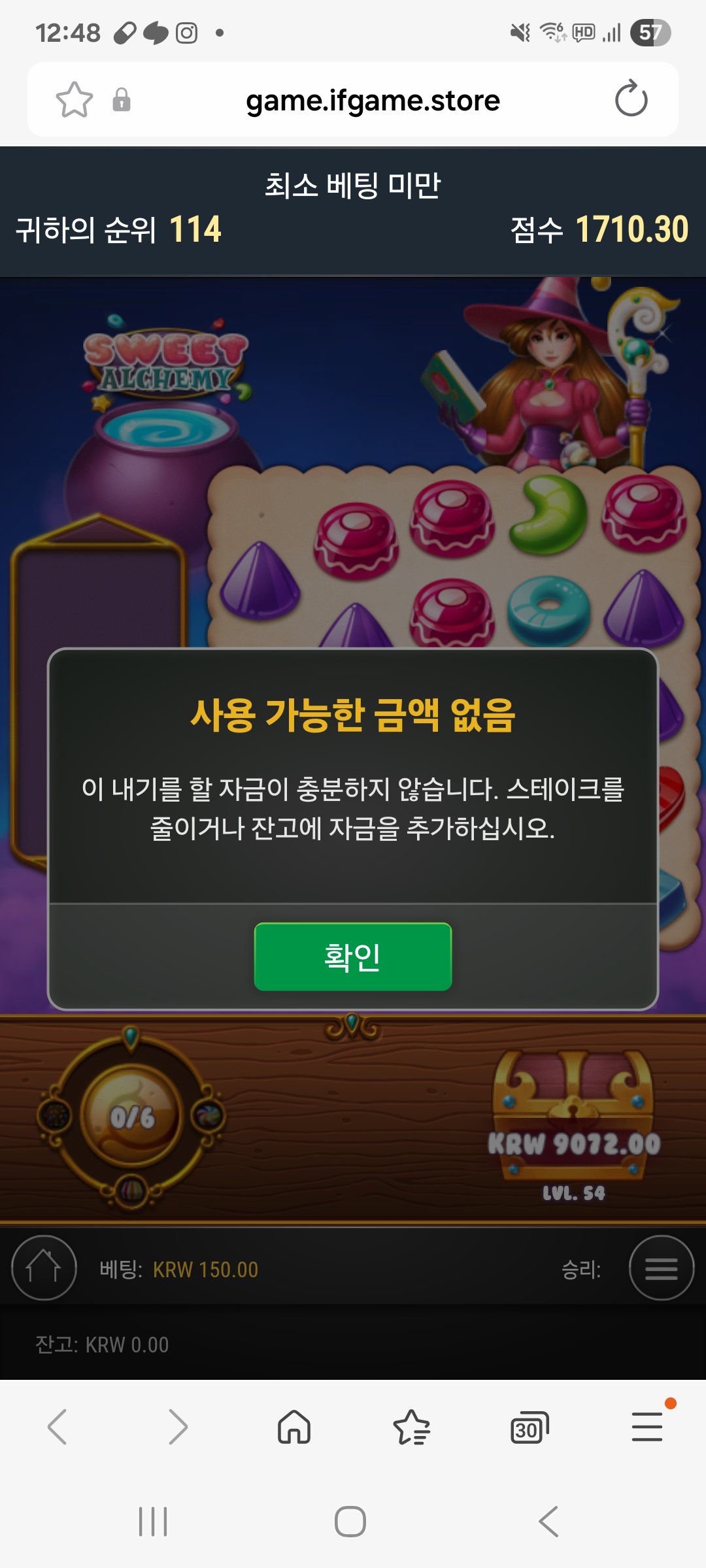Open the game hamburger menu
This screenshot has height=1568, width=706.
(x=661, y=1268)
